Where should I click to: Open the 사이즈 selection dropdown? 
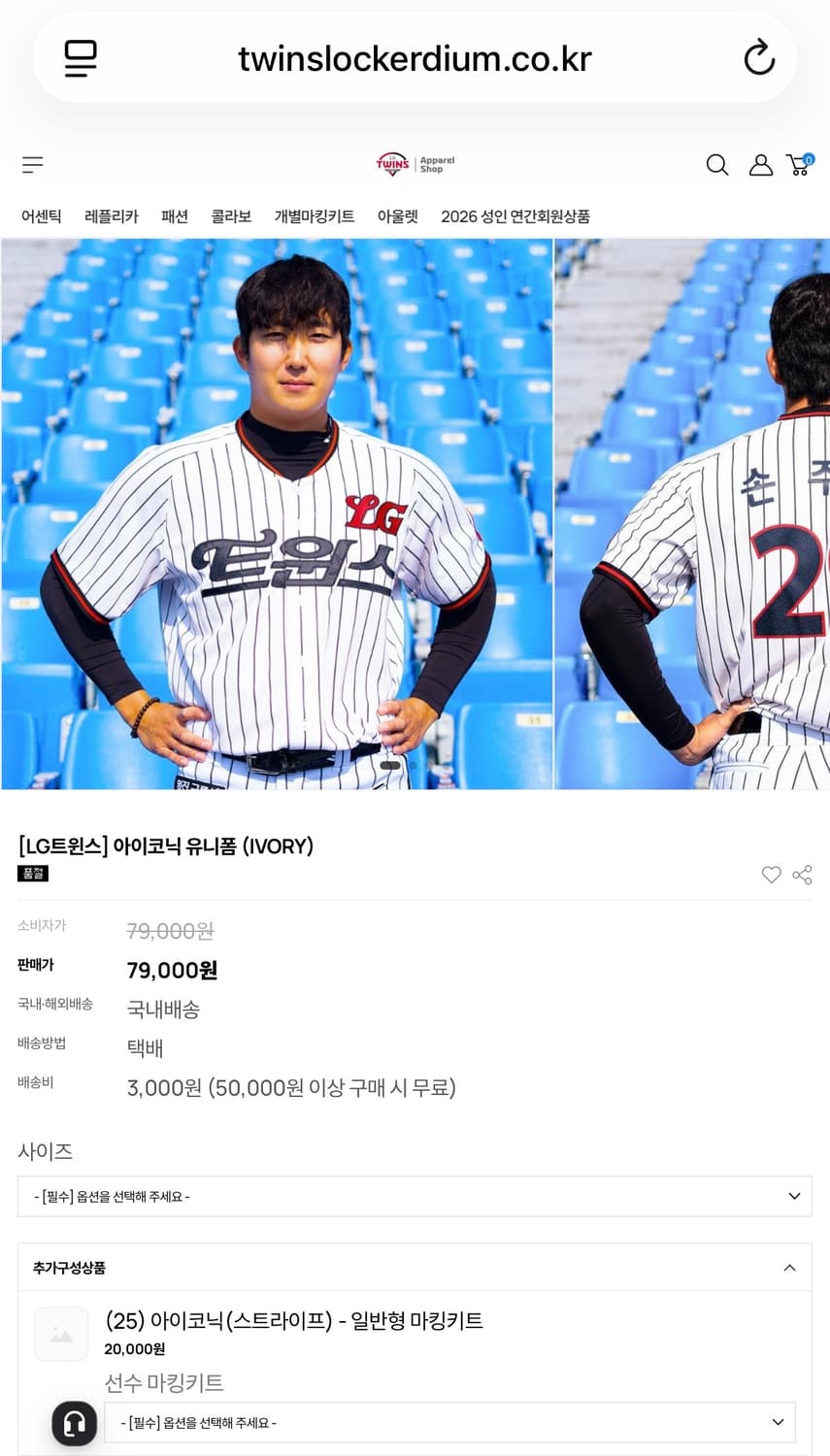pos(415,1196)
